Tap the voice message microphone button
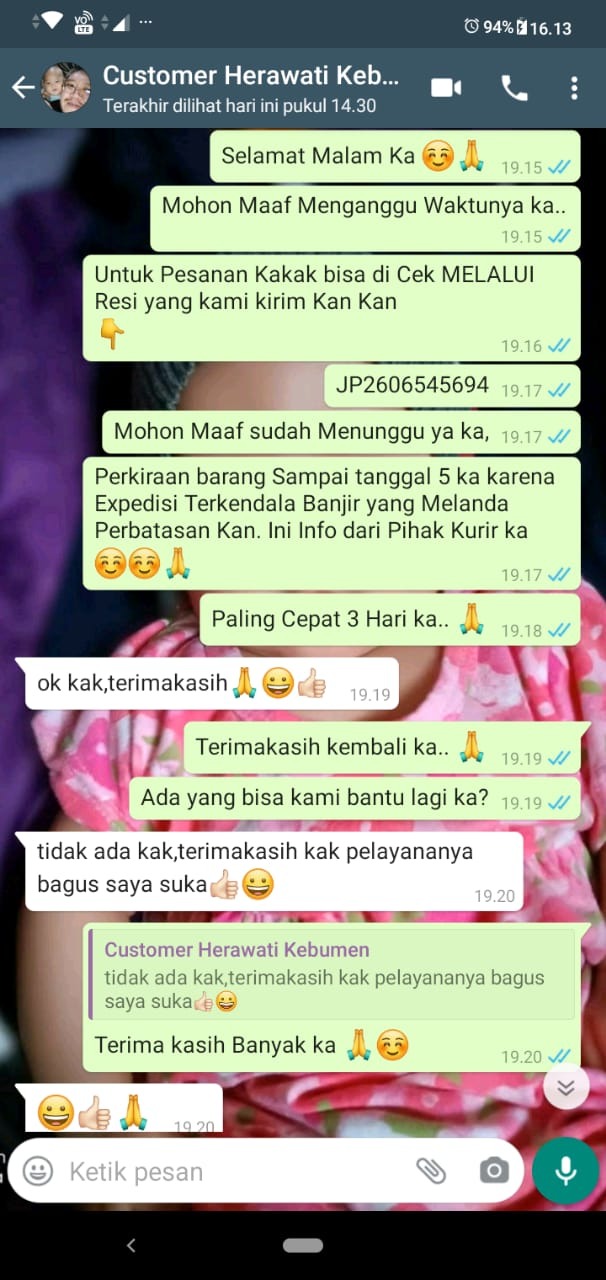 tap(565, 1171)
